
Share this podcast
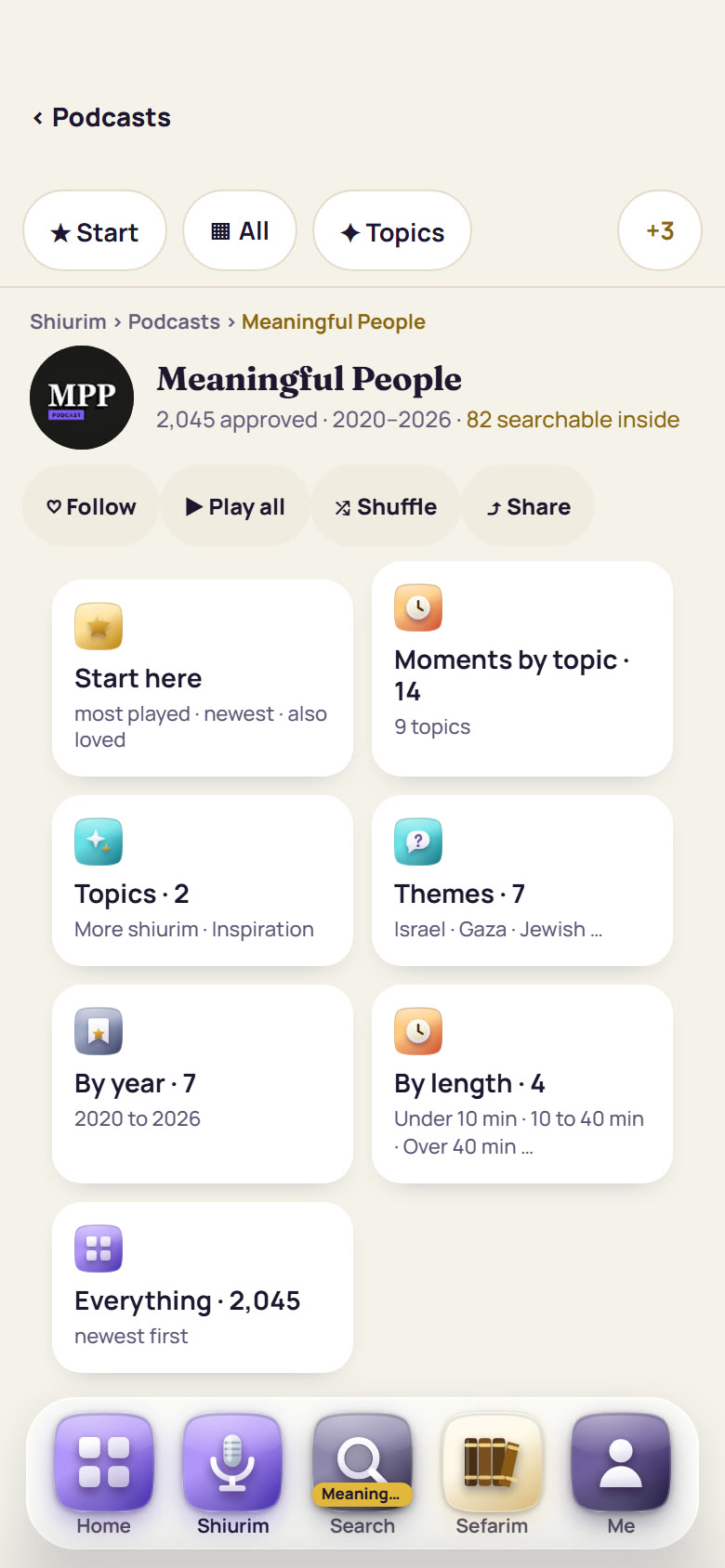(x=529, y=506)
